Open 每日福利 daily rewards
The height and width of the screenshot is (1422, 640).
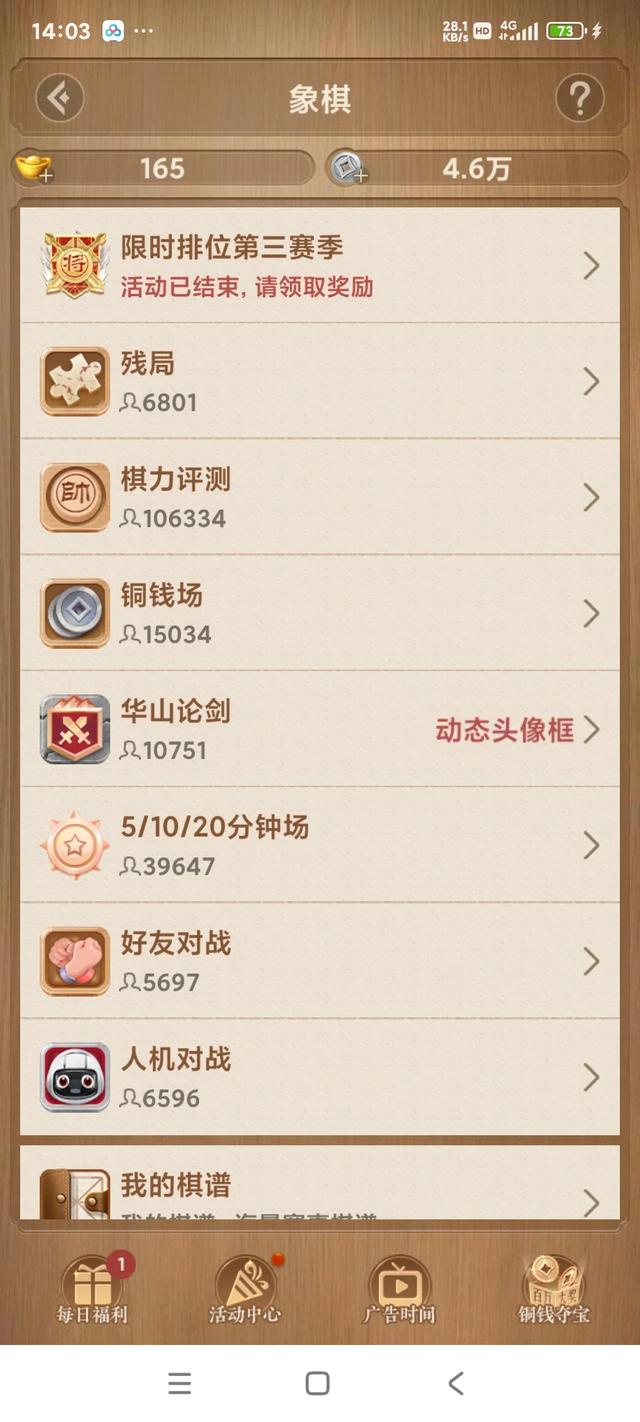pos(92,1290)
